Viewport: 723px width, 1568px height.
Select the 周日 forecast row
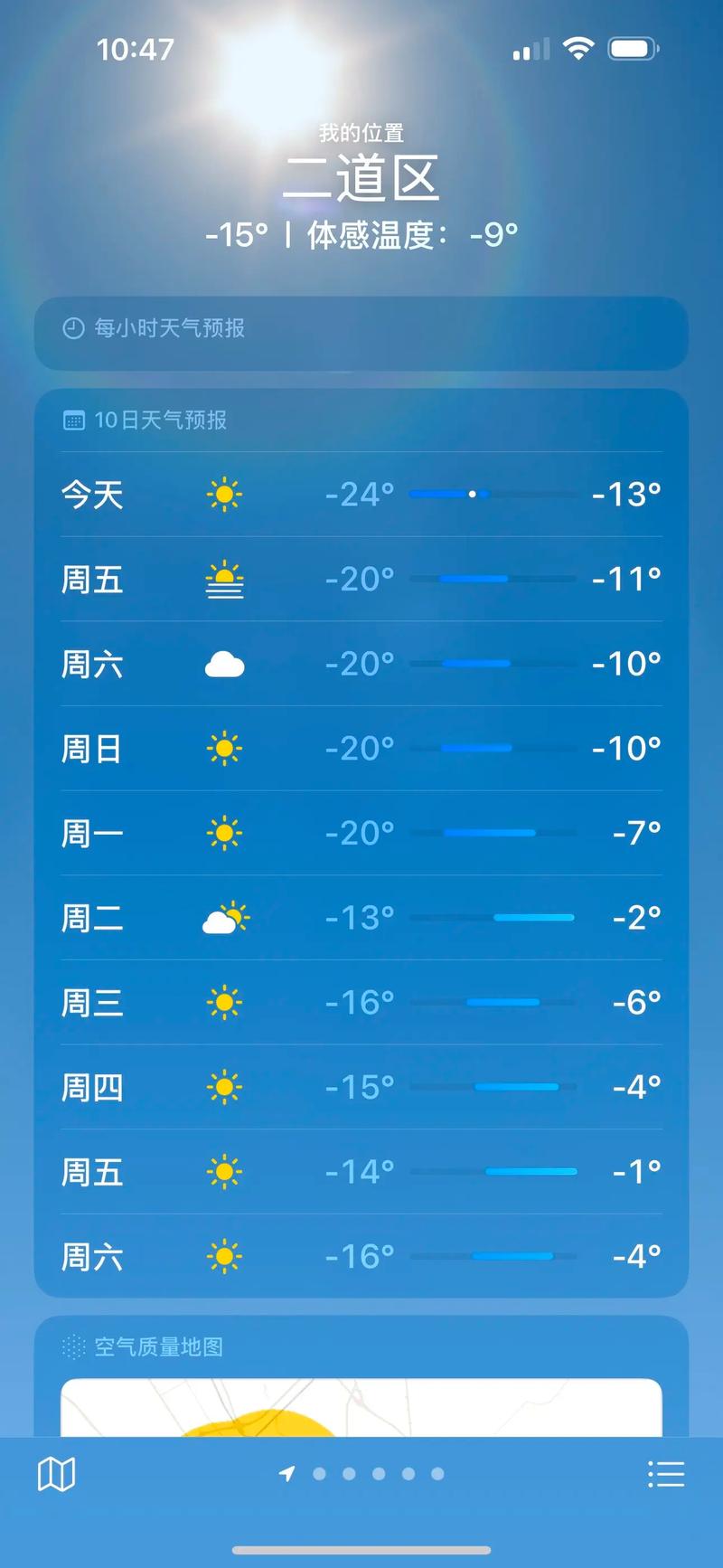360,748
